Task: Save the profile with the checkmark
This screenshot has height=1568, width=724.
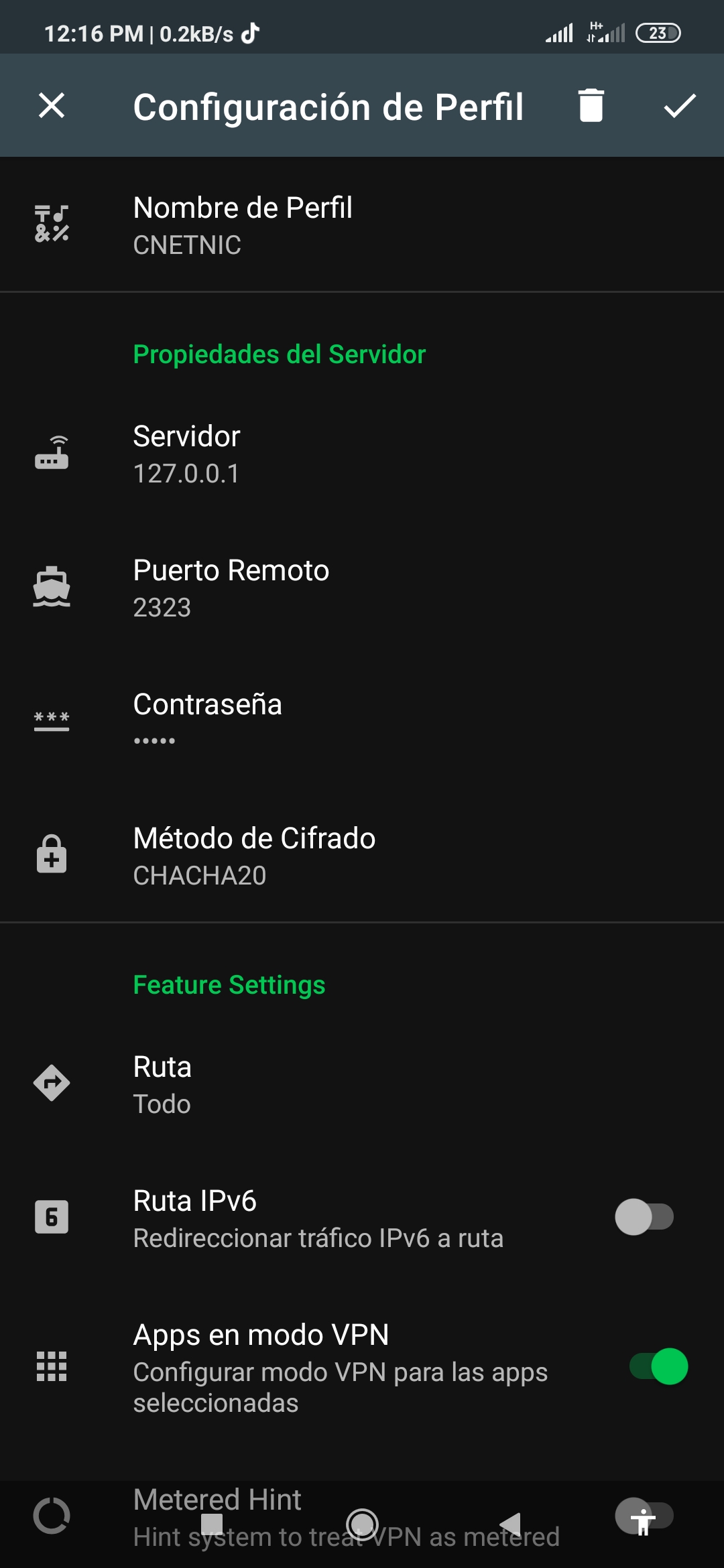Action: [x=680, y=105]
